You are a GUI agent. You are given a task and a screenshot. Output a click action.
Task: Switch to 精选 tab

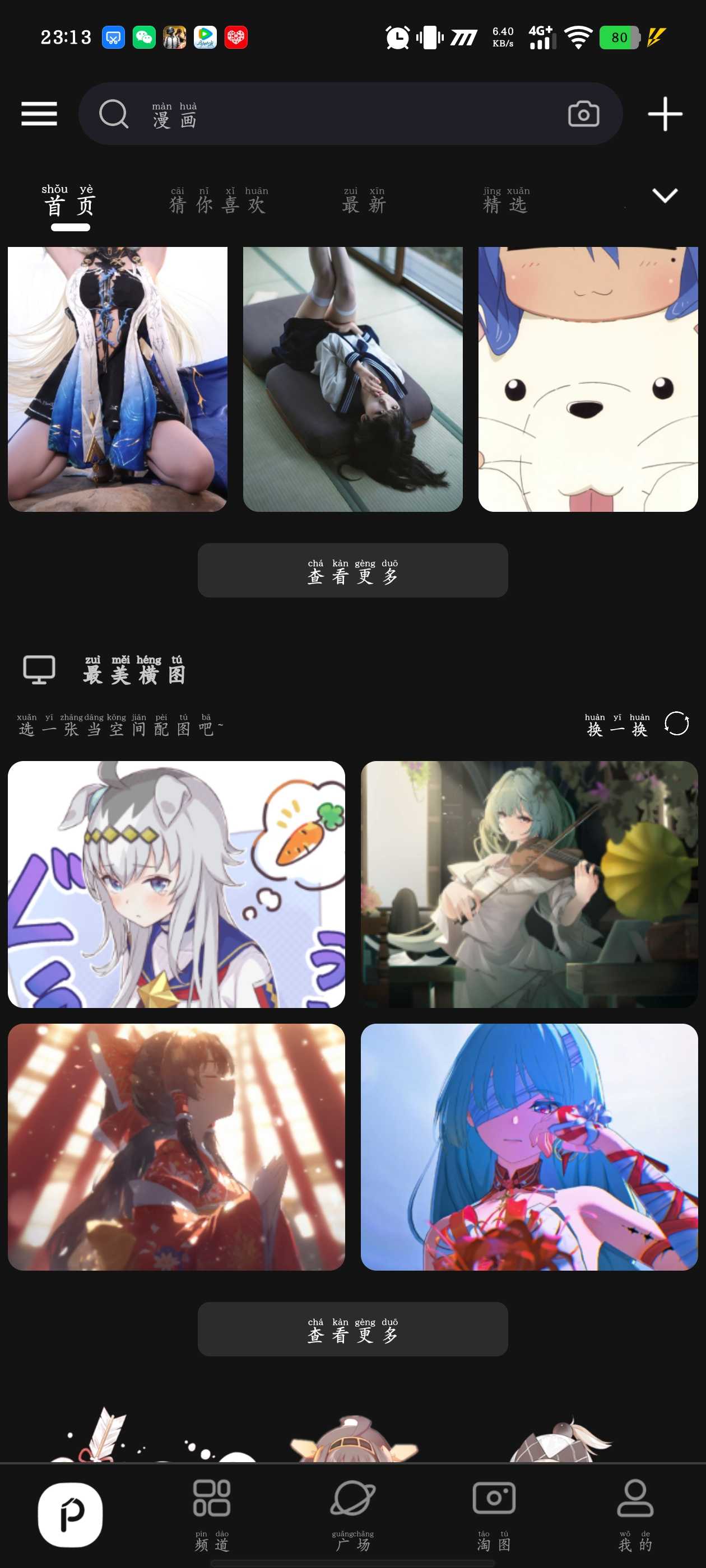[x=505, y=201]
